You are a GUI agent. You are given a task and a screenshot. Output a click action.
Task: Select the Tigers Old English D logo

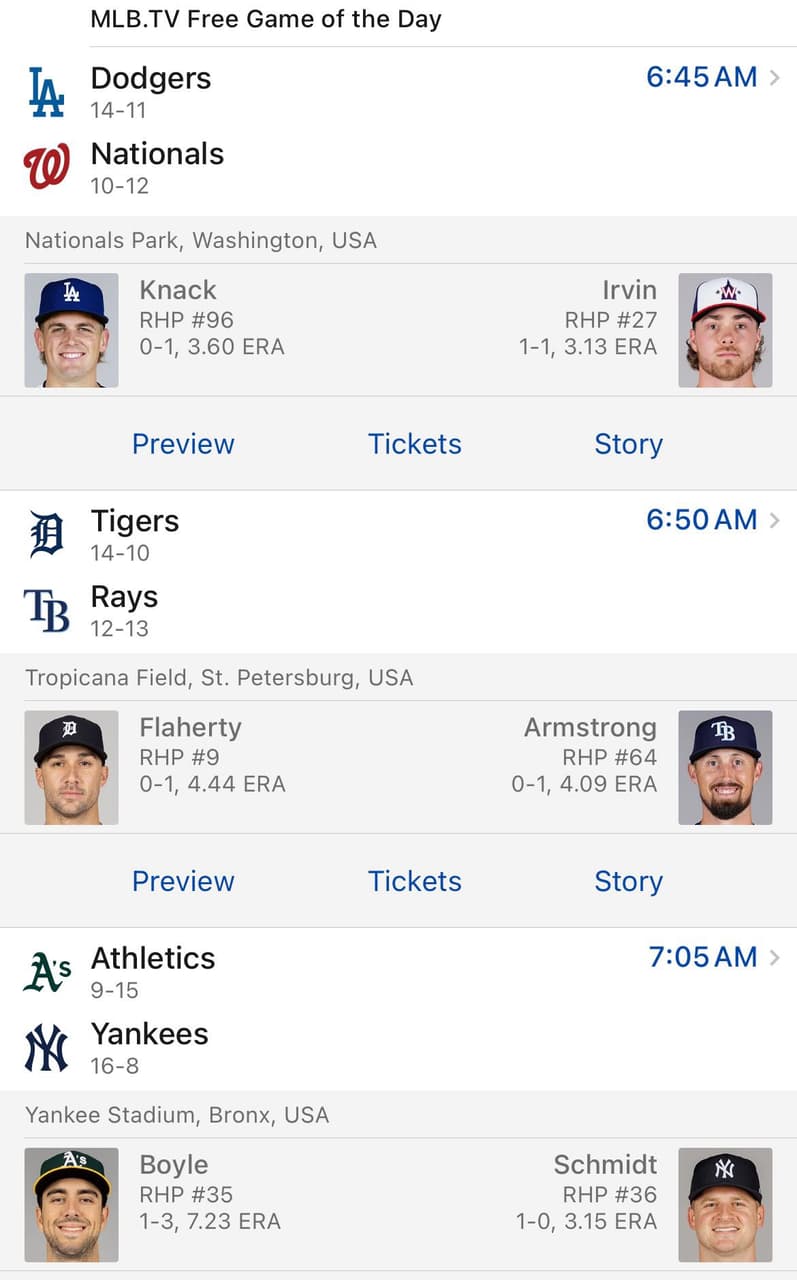[46, 532]
